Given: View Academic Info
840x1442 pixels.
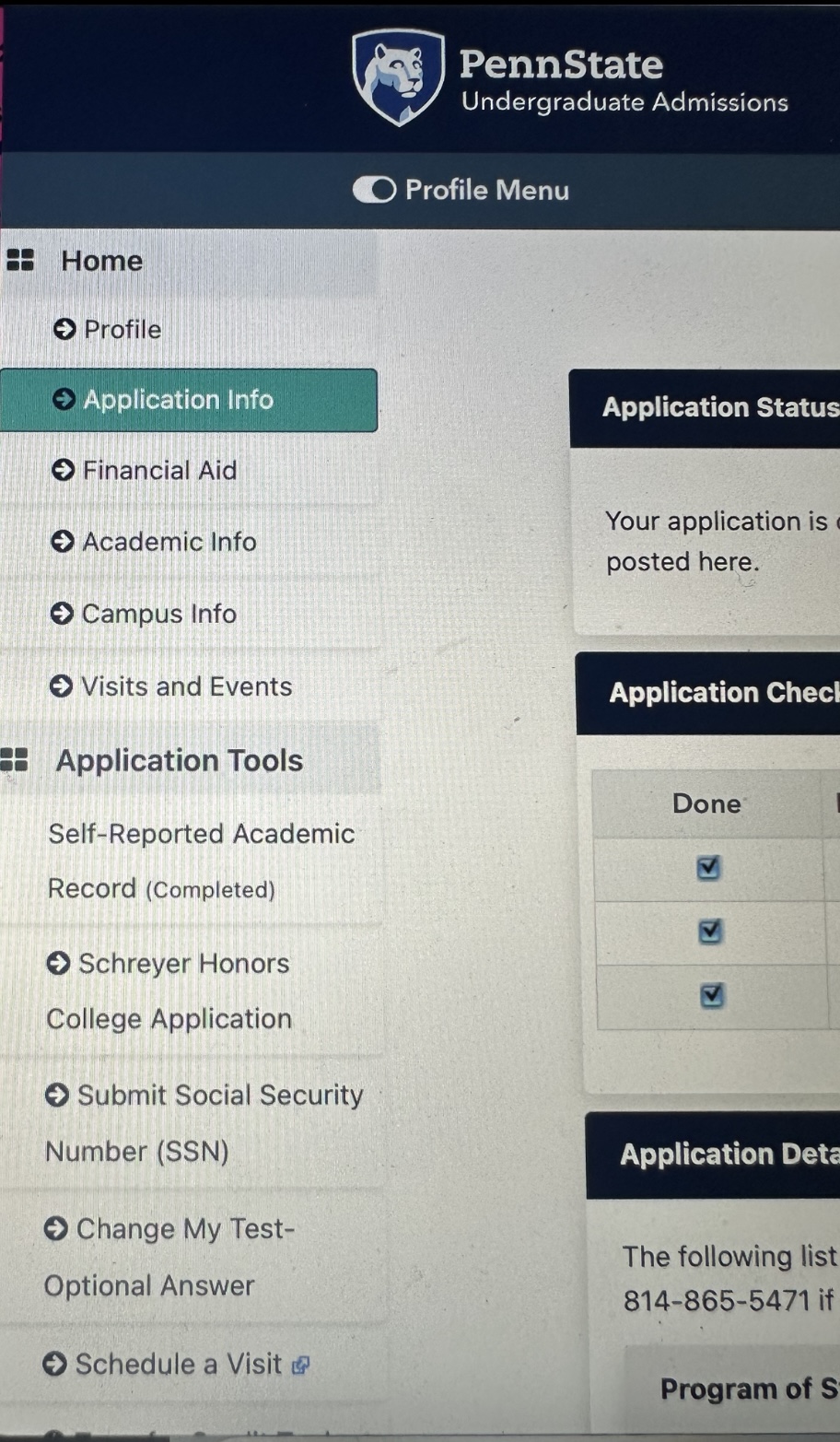Looking at the screenshot, I should click(169, 542).
